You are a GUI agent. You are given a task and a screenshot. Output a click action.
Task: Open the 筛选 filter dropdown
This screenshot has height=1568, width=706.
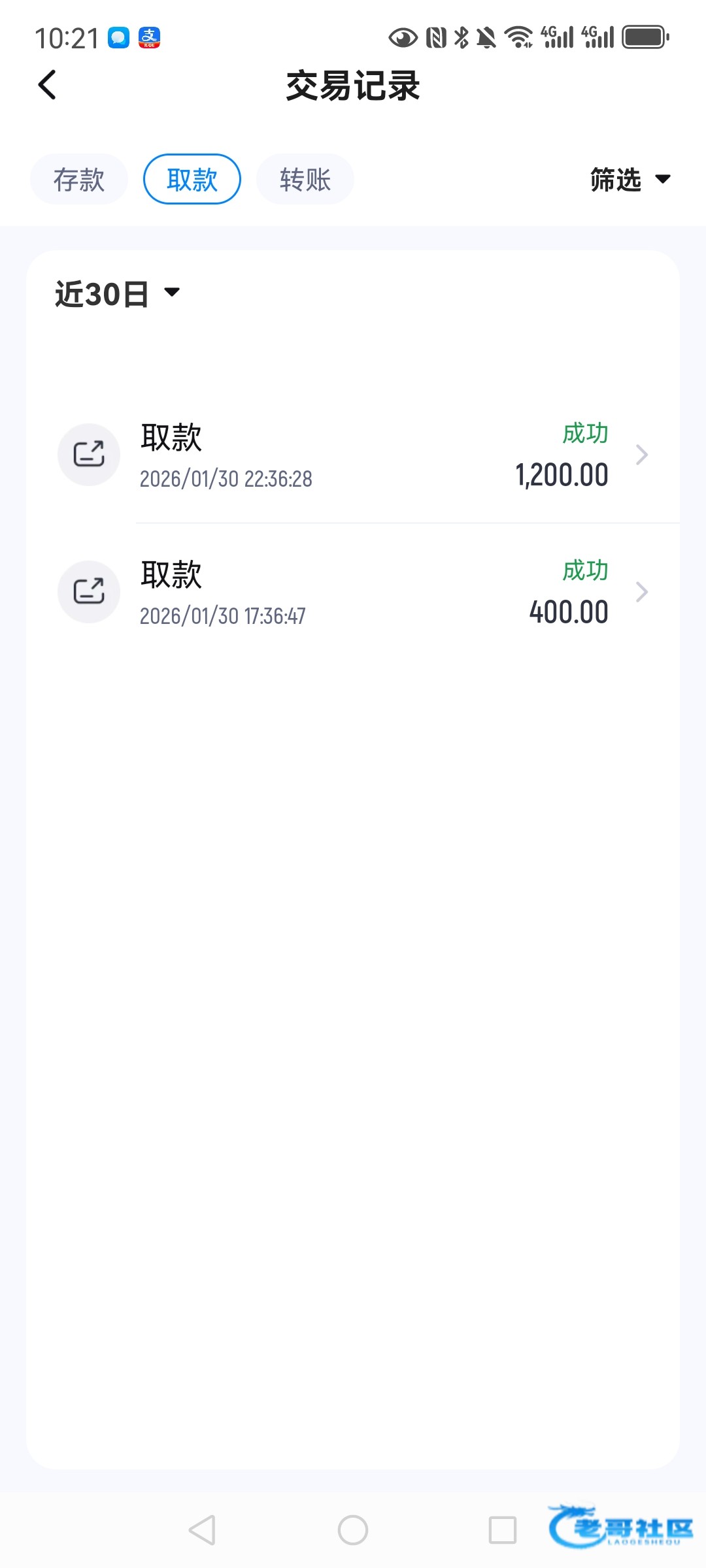pyautogui.click(x=630, y=180)
